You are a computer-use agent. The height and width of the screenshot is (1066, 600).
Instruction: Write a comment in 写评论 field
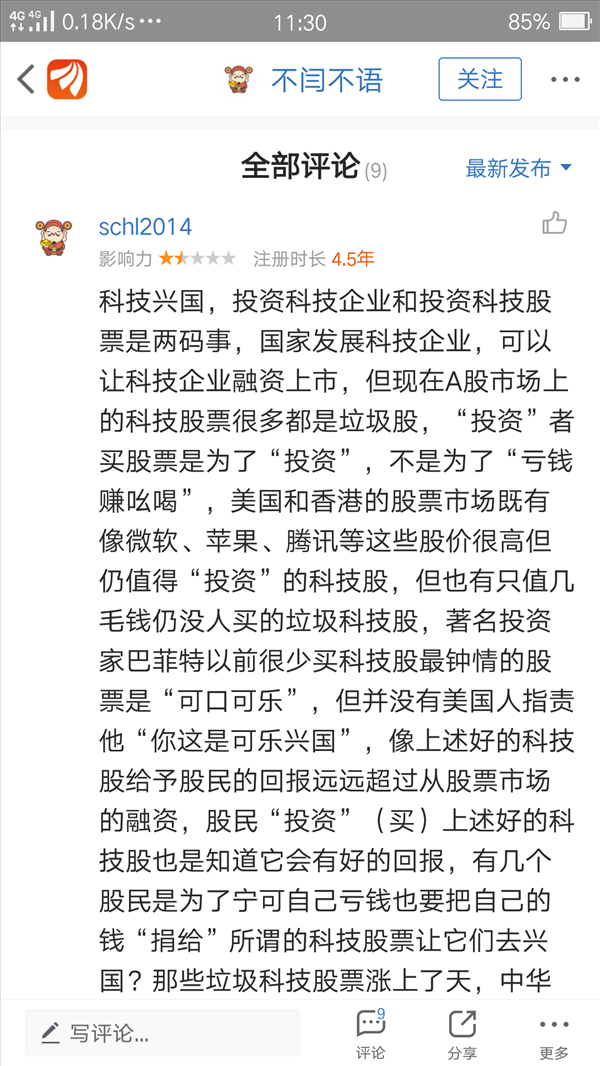pyautogui.click(x=162, y=1035)
